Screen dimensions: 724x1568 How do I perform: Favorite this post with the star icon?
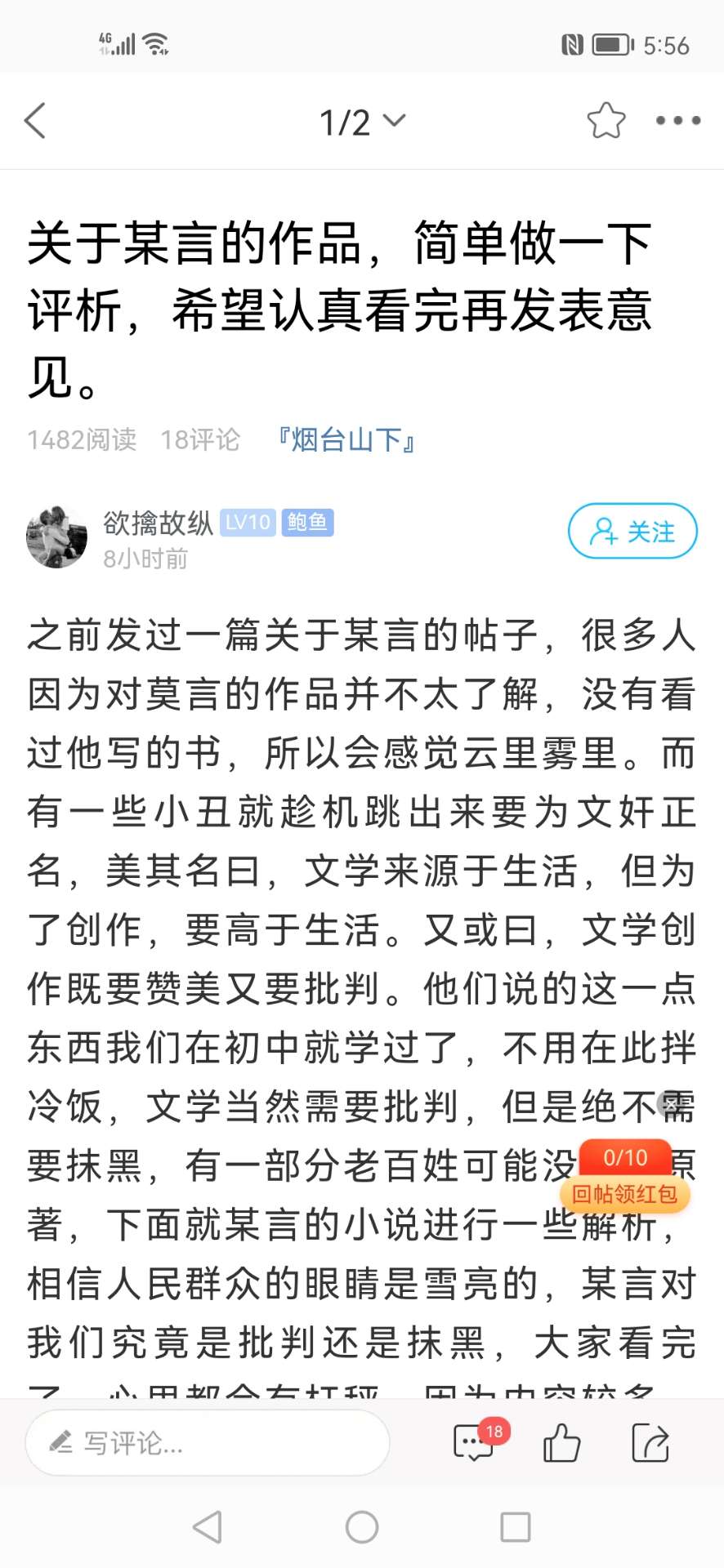606,121
